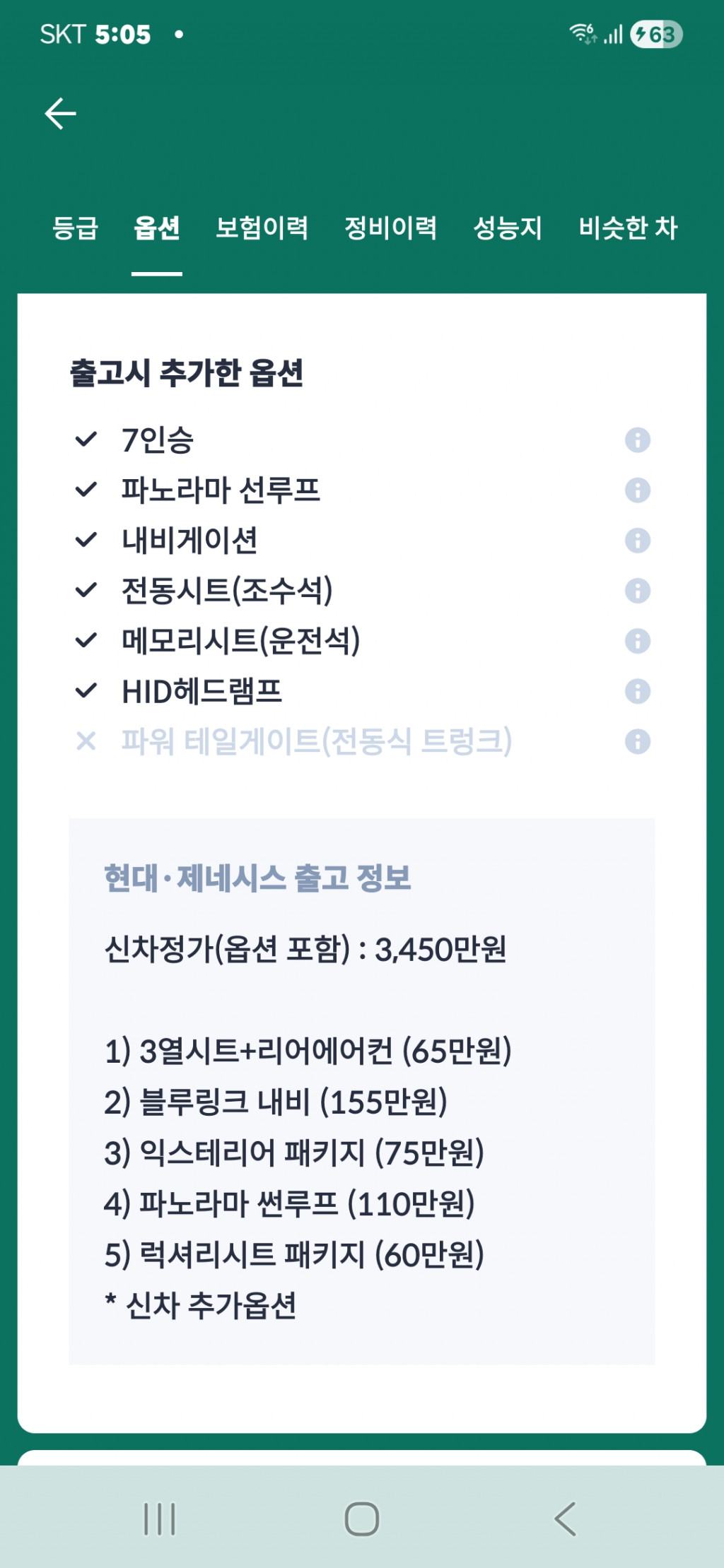The width and height of the screenshot is (724, 1568).
Task: Open info for 메모리시트(운전석)
Action: coord(637,641)
